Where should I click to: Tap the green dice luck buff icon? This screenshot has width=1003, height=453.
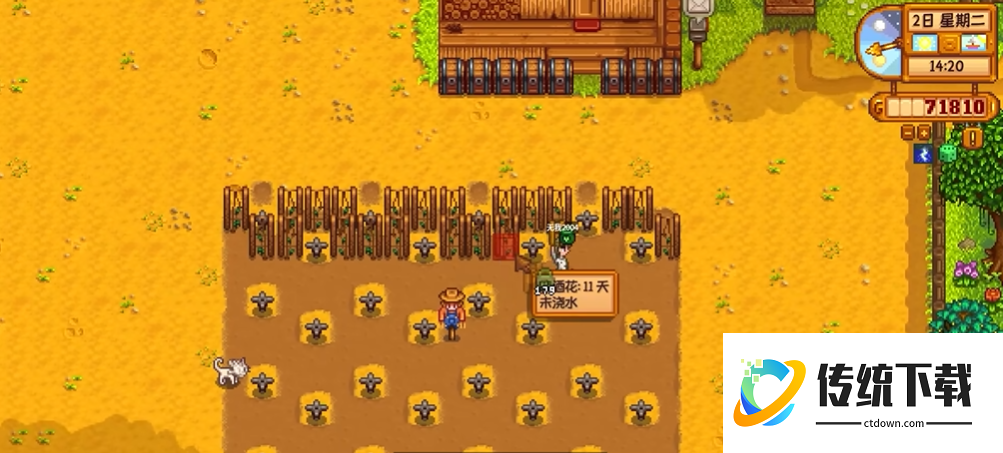(948, 153)
